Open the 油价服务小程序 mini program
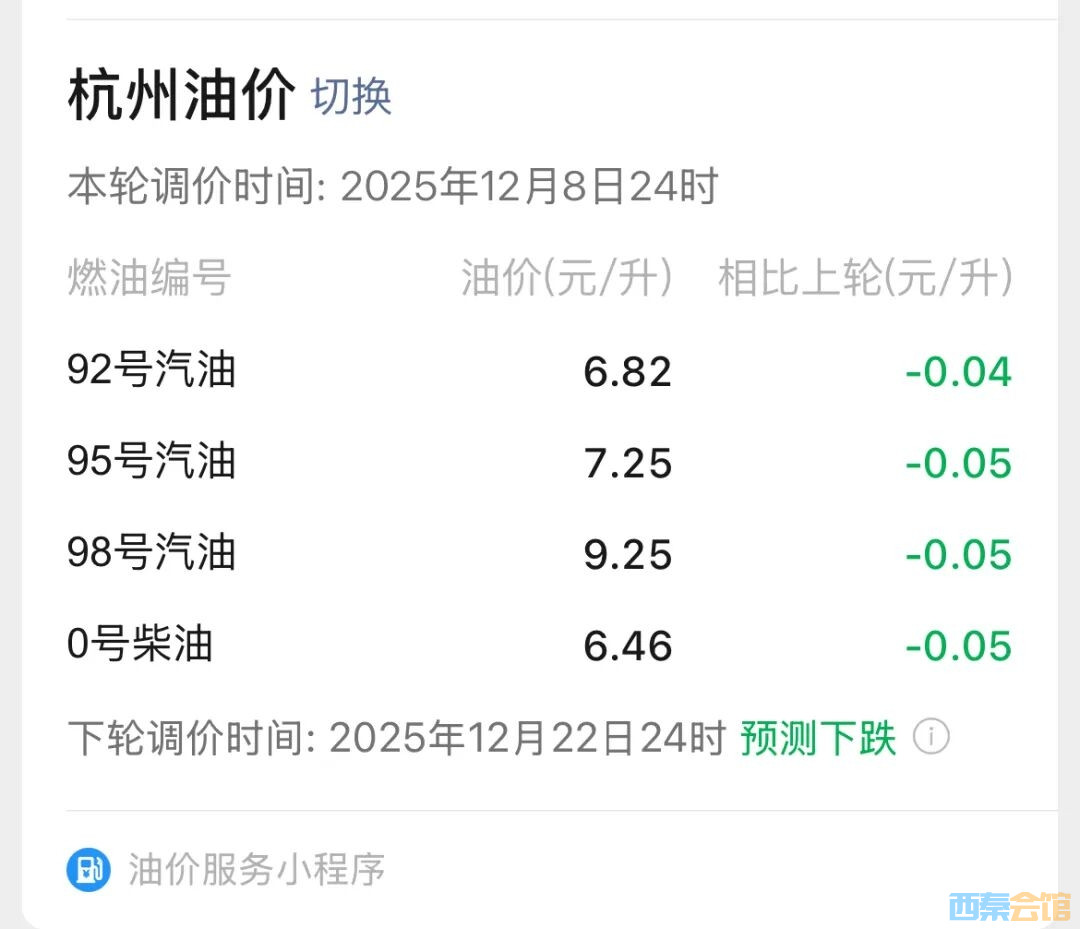 point(256,869)
